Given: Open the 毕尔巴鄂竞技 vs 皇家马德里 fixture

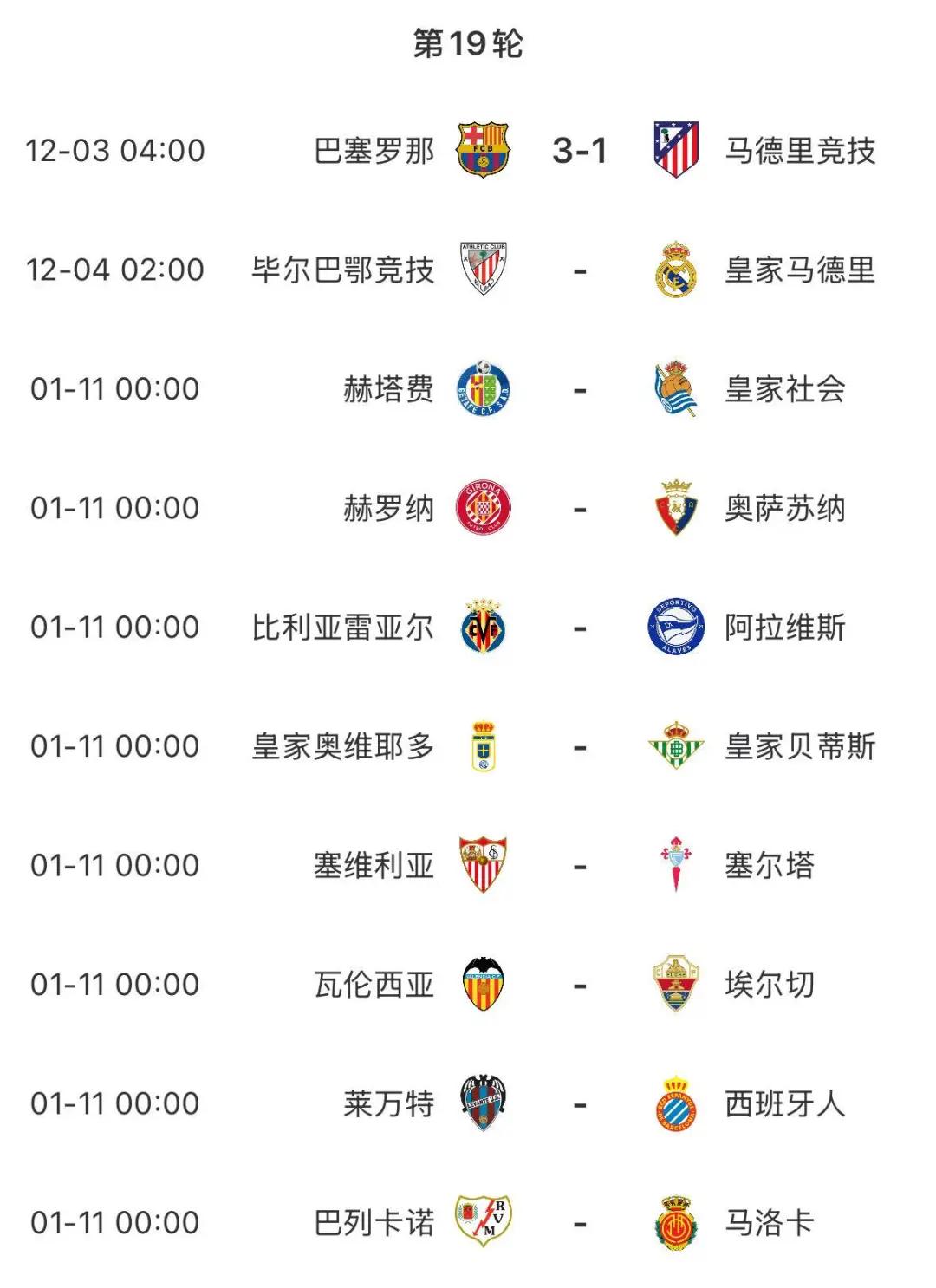Looking at the screenshot, I should click(579, 270).
